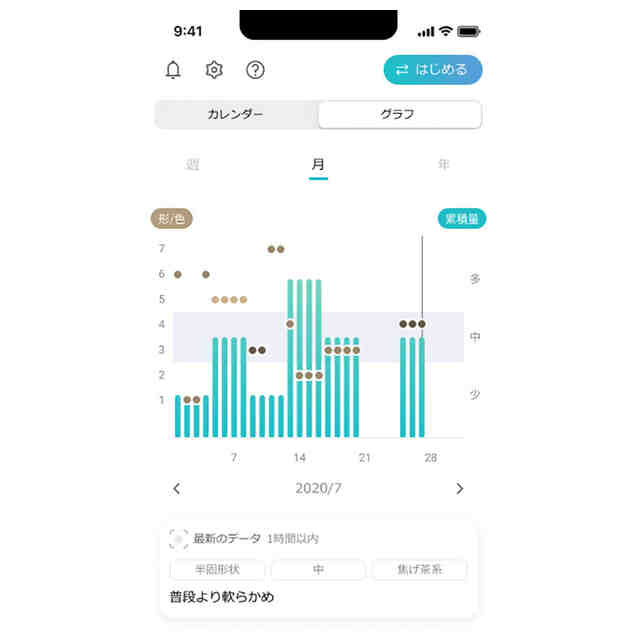Screen dimensions: 640x640
Task: Select the グラフ tab
Action: click(399, 115)
